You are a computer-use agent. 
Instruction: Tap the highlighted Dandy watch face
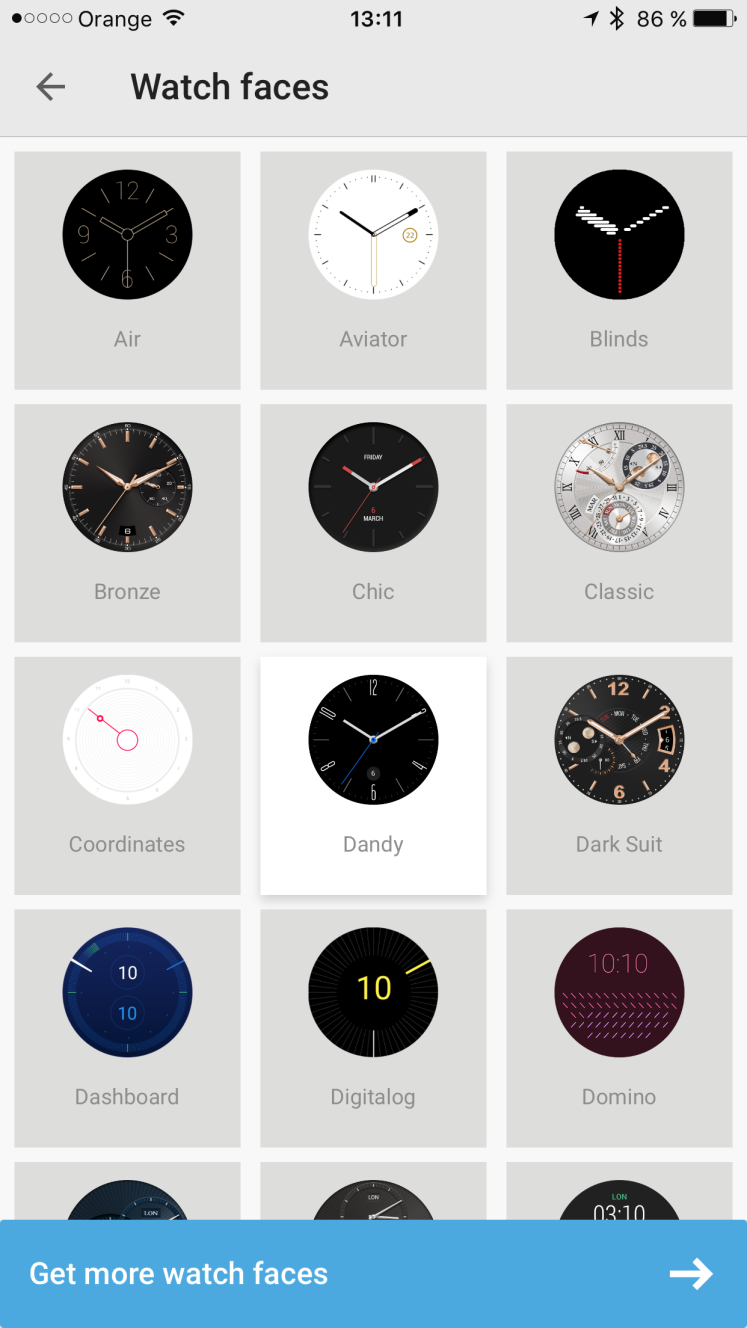click(x=373, y=776)
